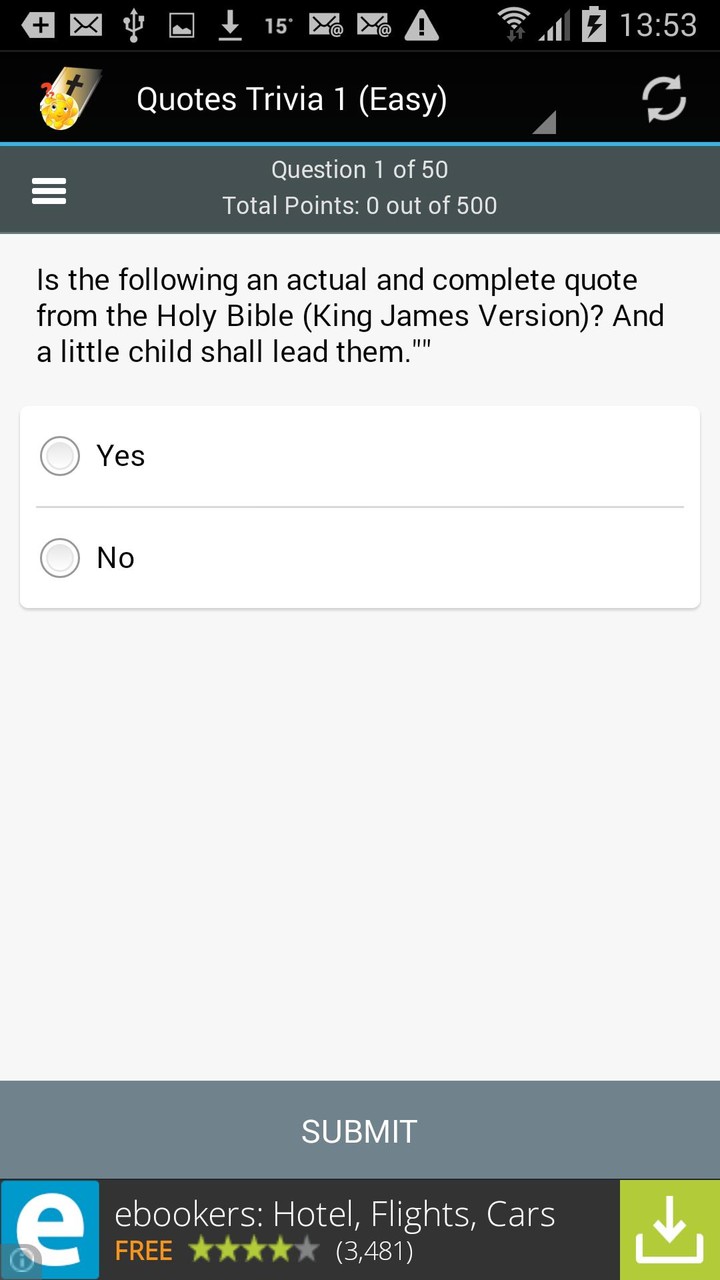Open the quiz selector dropdown next to the title
720x1280 pixels.
point(543,122)
